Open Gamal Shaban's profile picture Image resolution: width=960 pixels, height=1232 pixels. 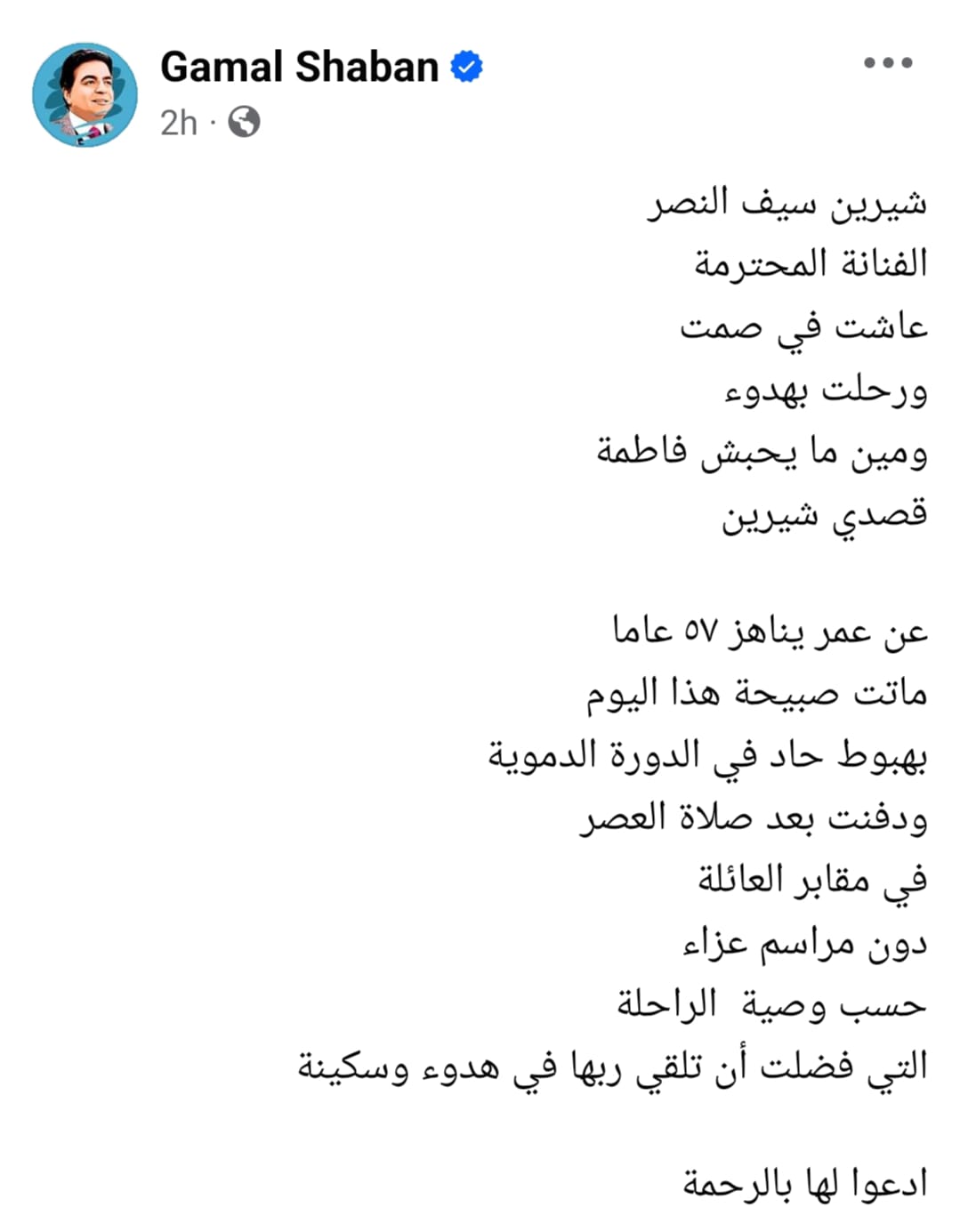85,94
